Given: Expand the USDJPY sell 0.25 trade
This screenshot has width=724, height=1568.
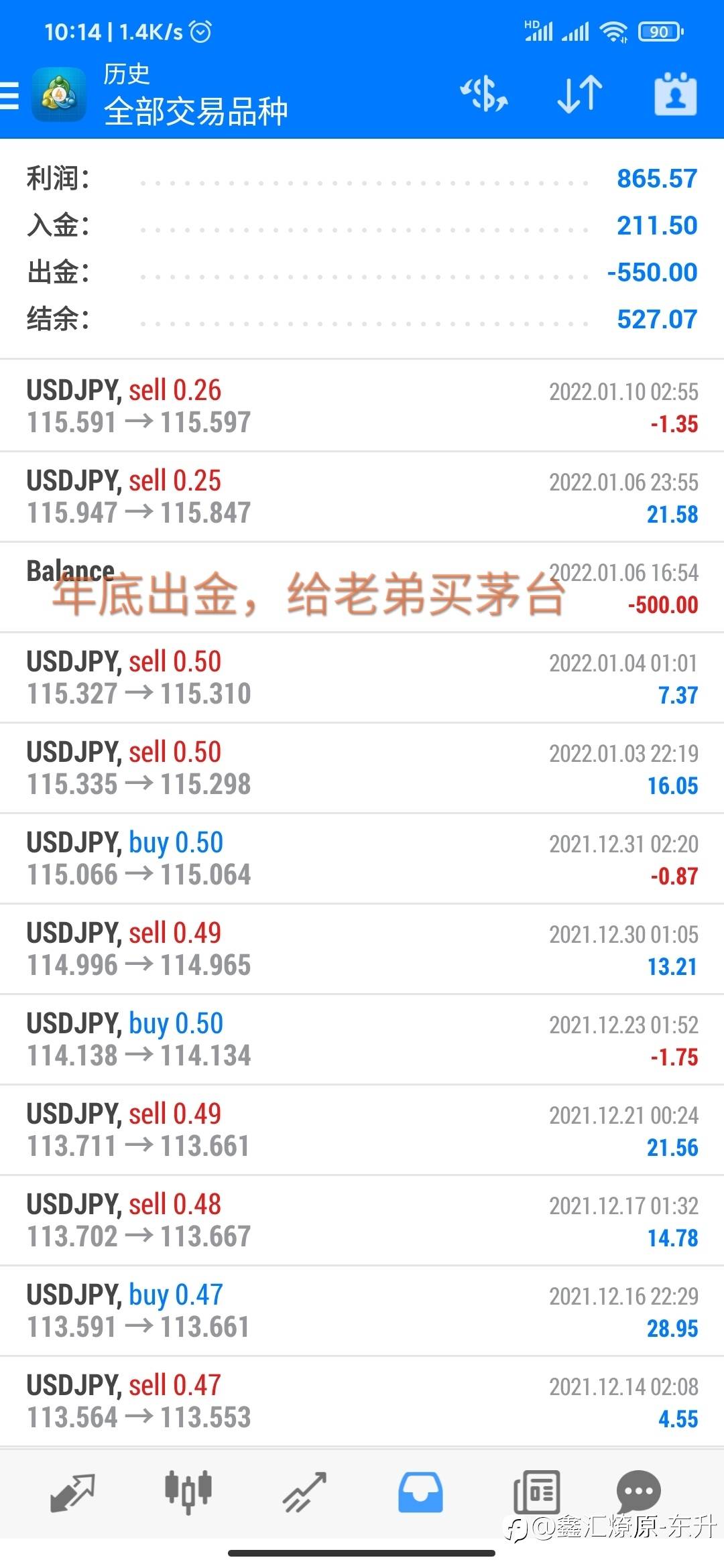Looking at the screenshot, I should tap(362, 497).
